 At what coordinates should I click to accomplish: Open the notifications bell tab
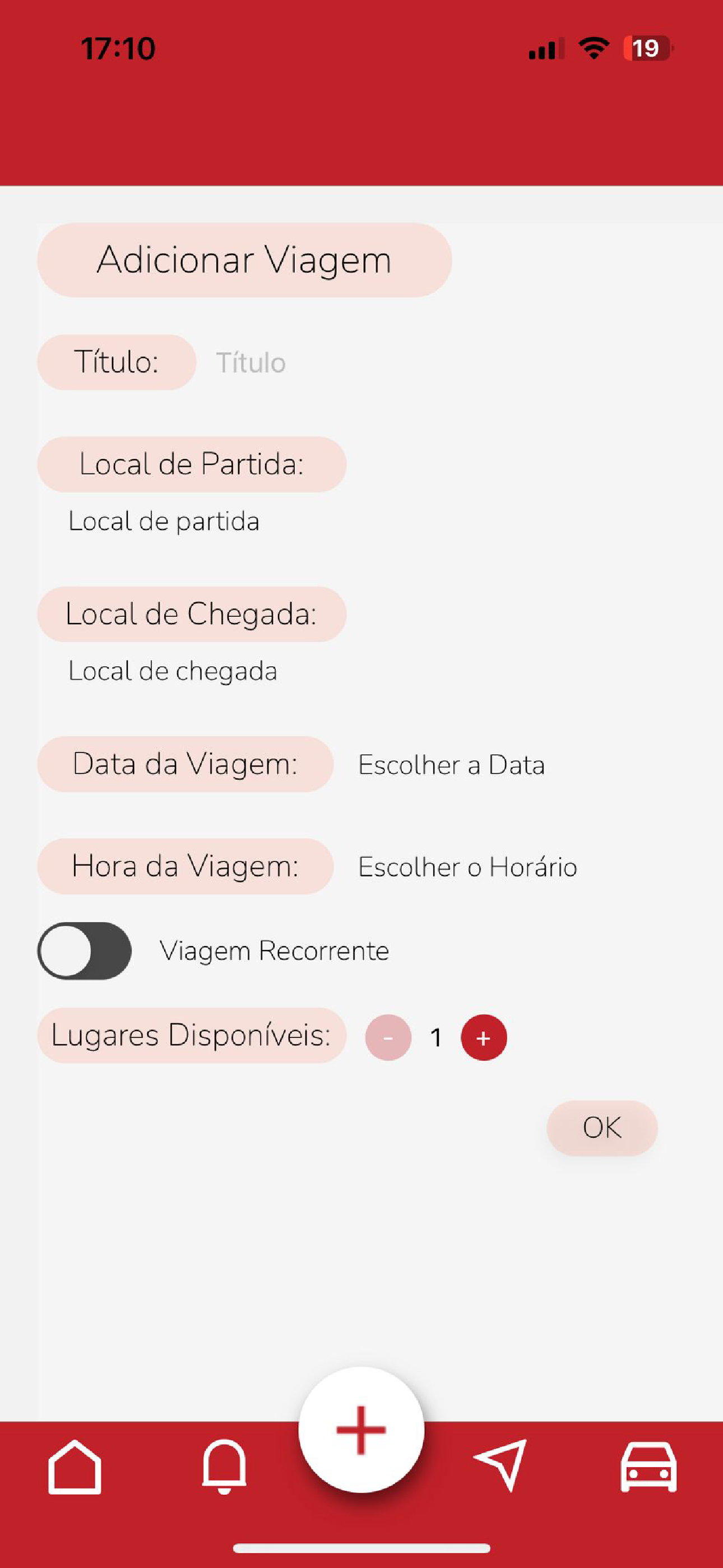pyautogui.click(x=225, y=1467)
